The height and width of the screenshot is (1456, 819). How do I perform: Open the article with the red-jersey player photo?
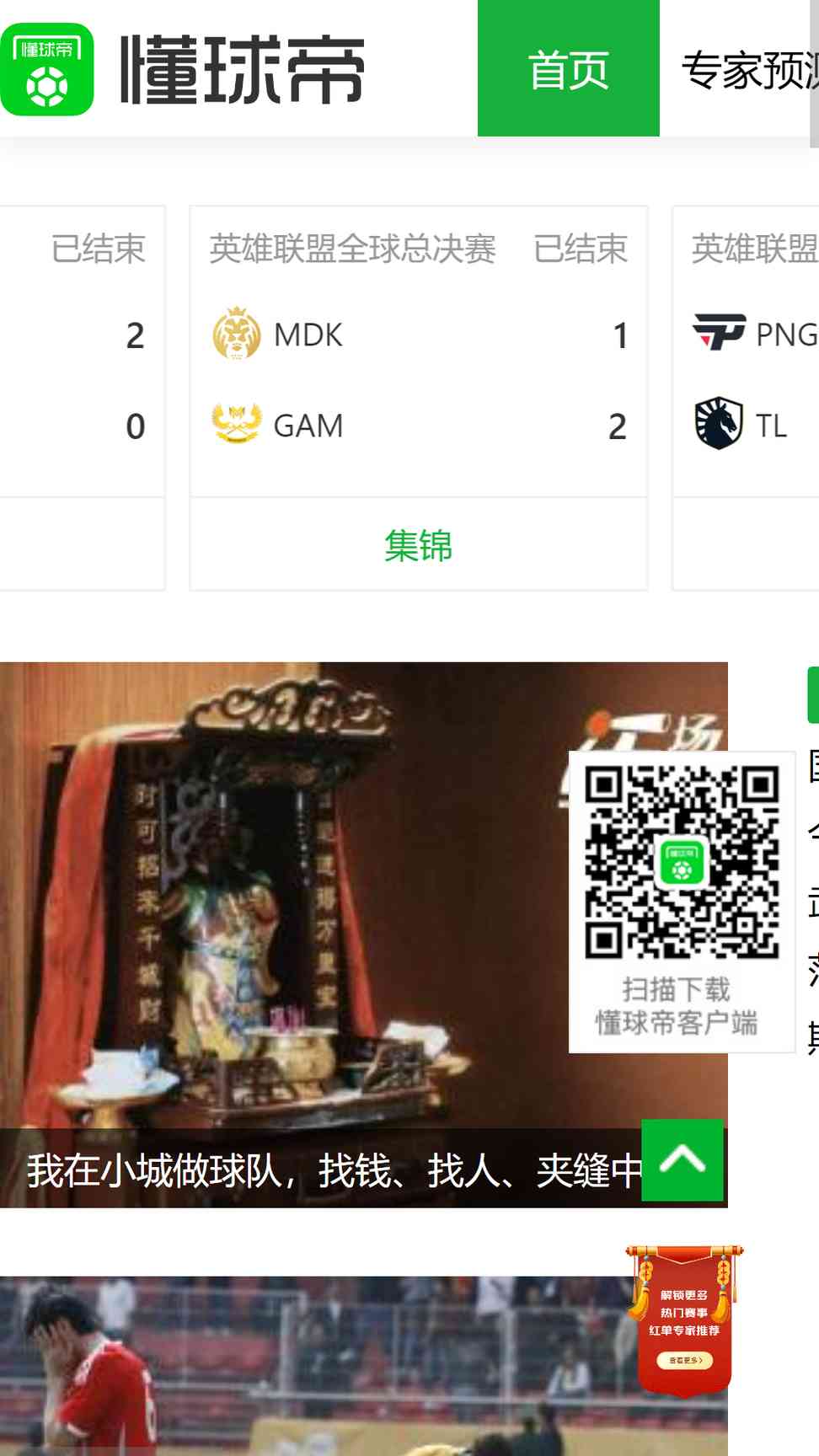click(364, 1366)
